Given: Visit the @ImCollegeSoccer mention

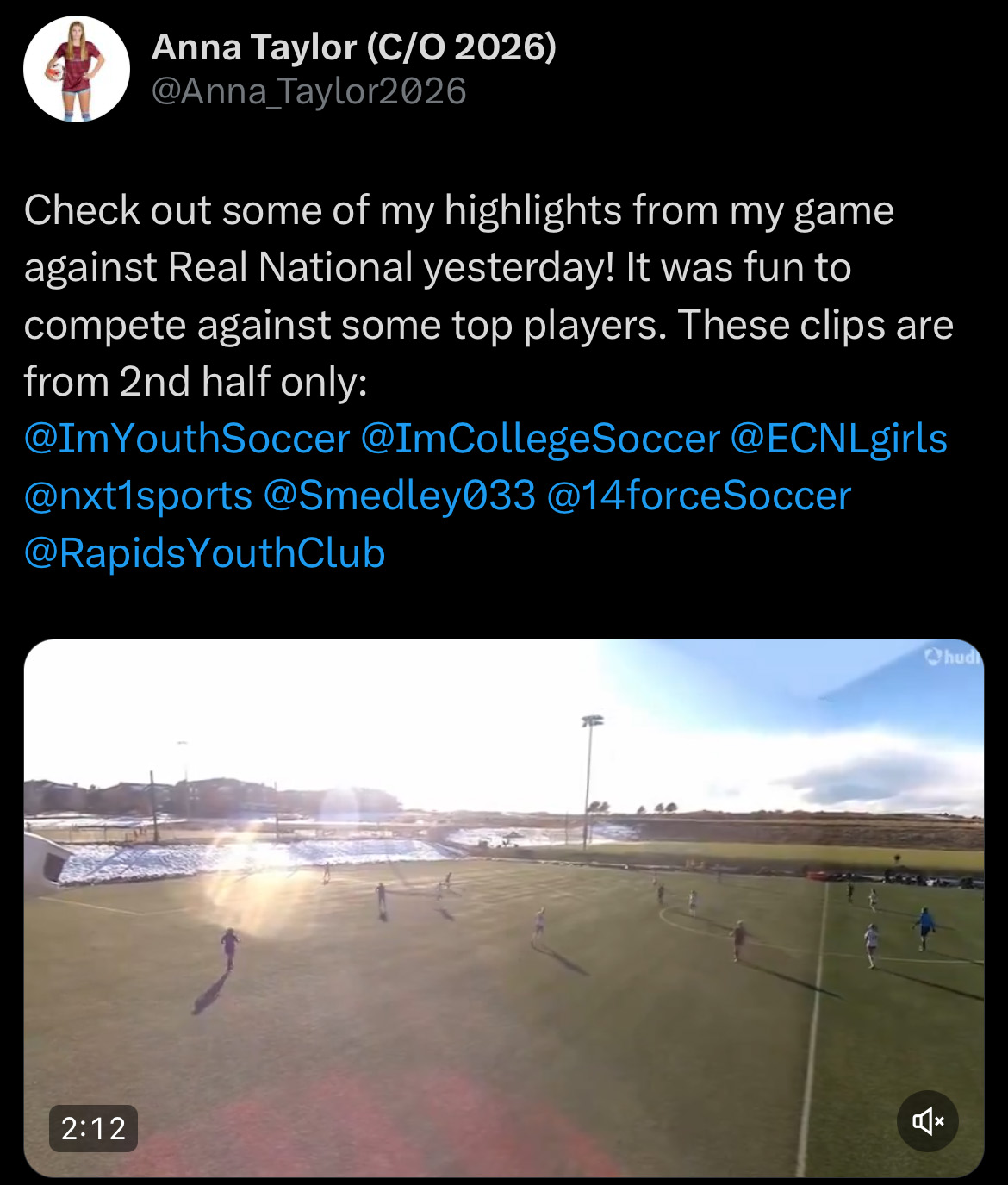Looking at the screenshot, I should pyautogui.click(x=540, y=439).
